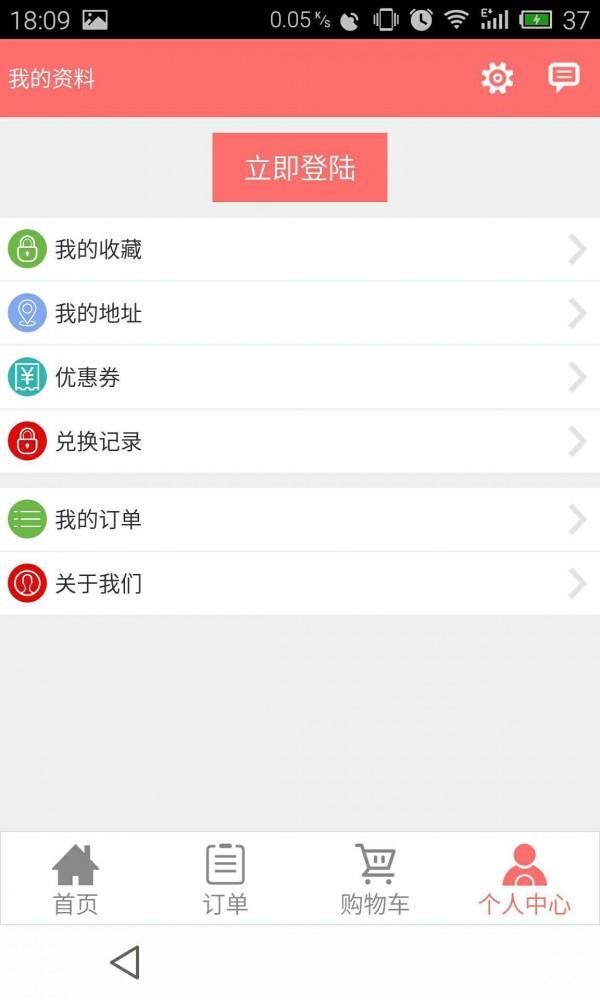Open 我的地址 address row
The image size is (600, 1000).
pyautogui.click(x=299, y=314)
